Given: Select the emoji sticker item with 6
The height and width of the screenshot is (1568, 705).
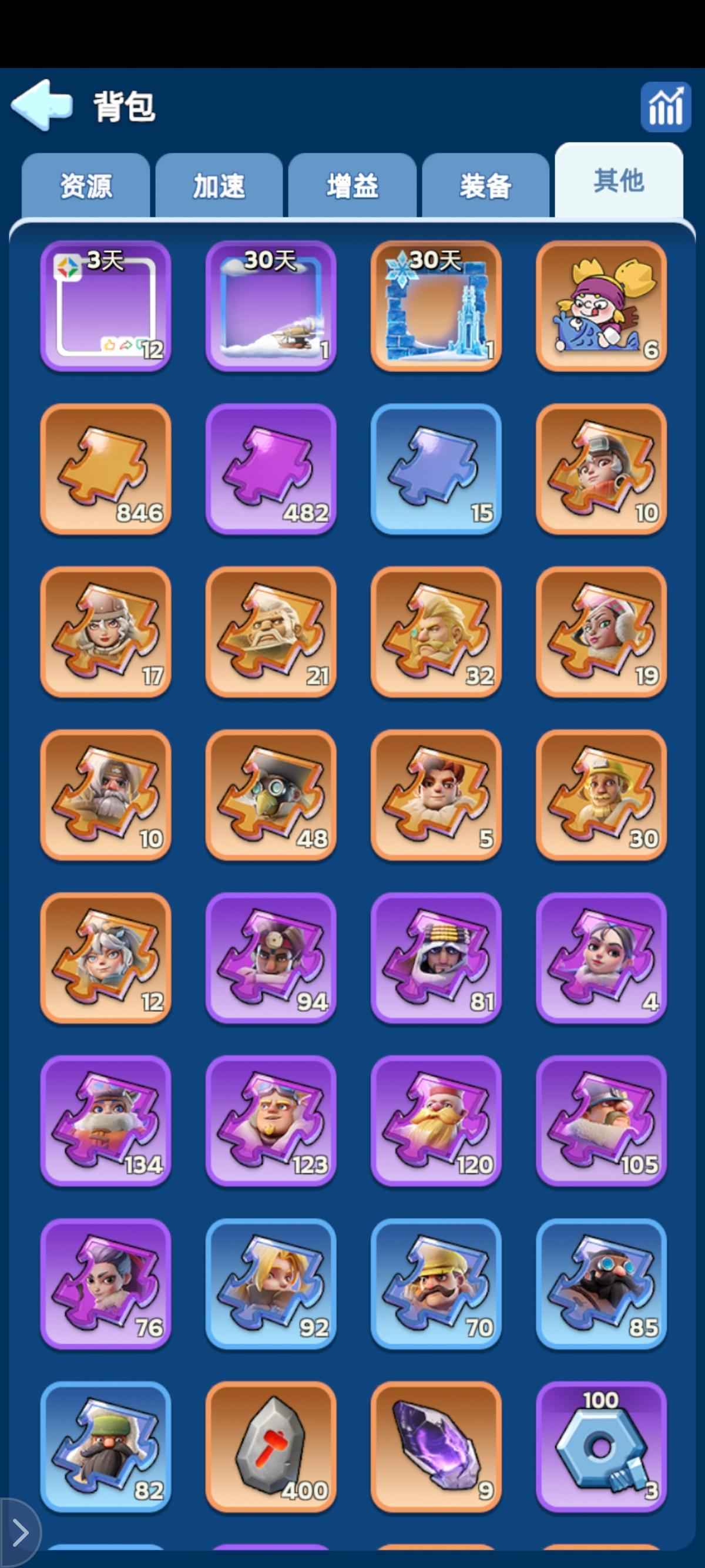Looking at the screenshot, I should pos(601,305).
